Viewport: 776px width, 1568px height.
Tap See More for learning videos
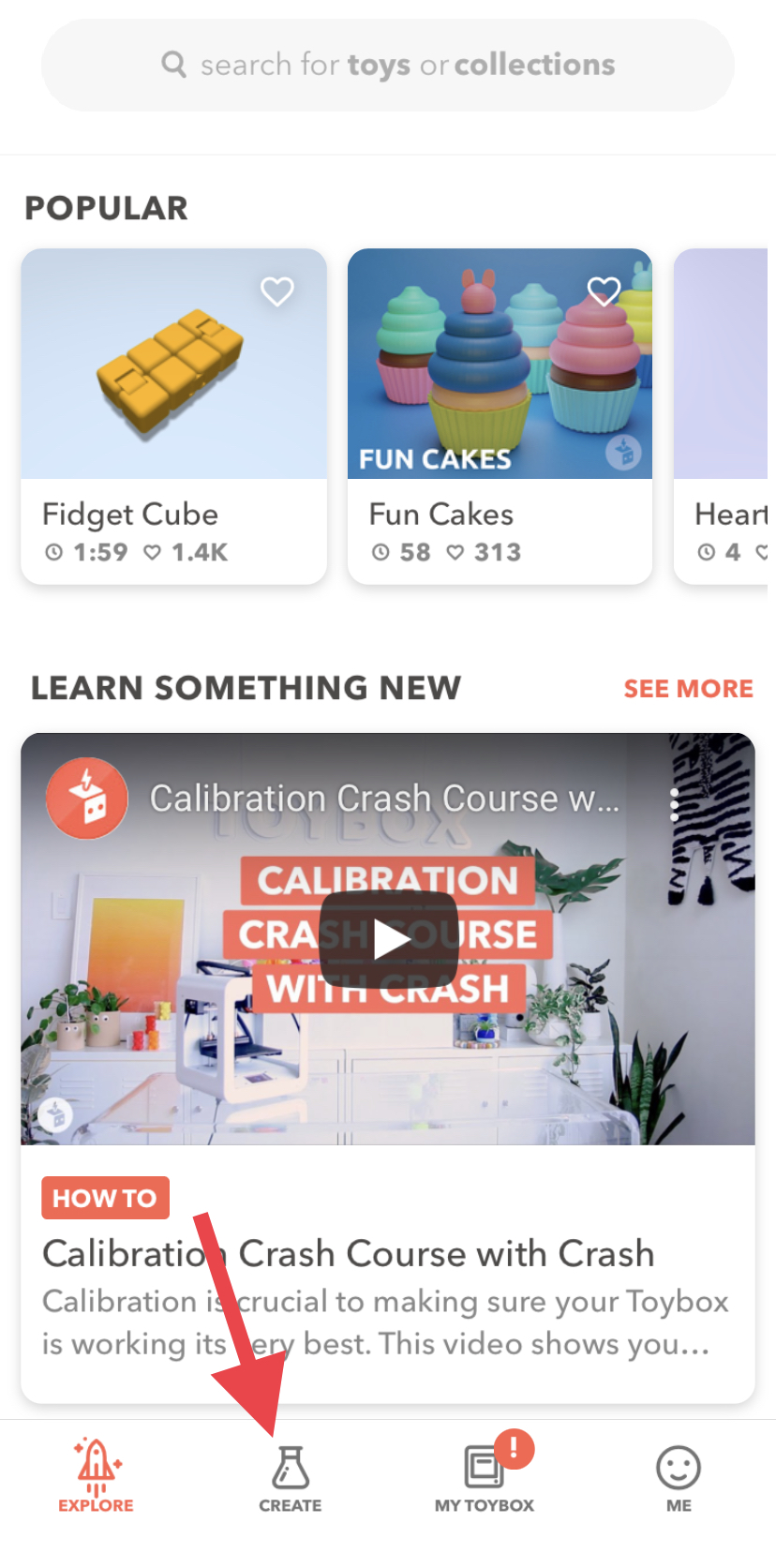(x=688, y=689)
